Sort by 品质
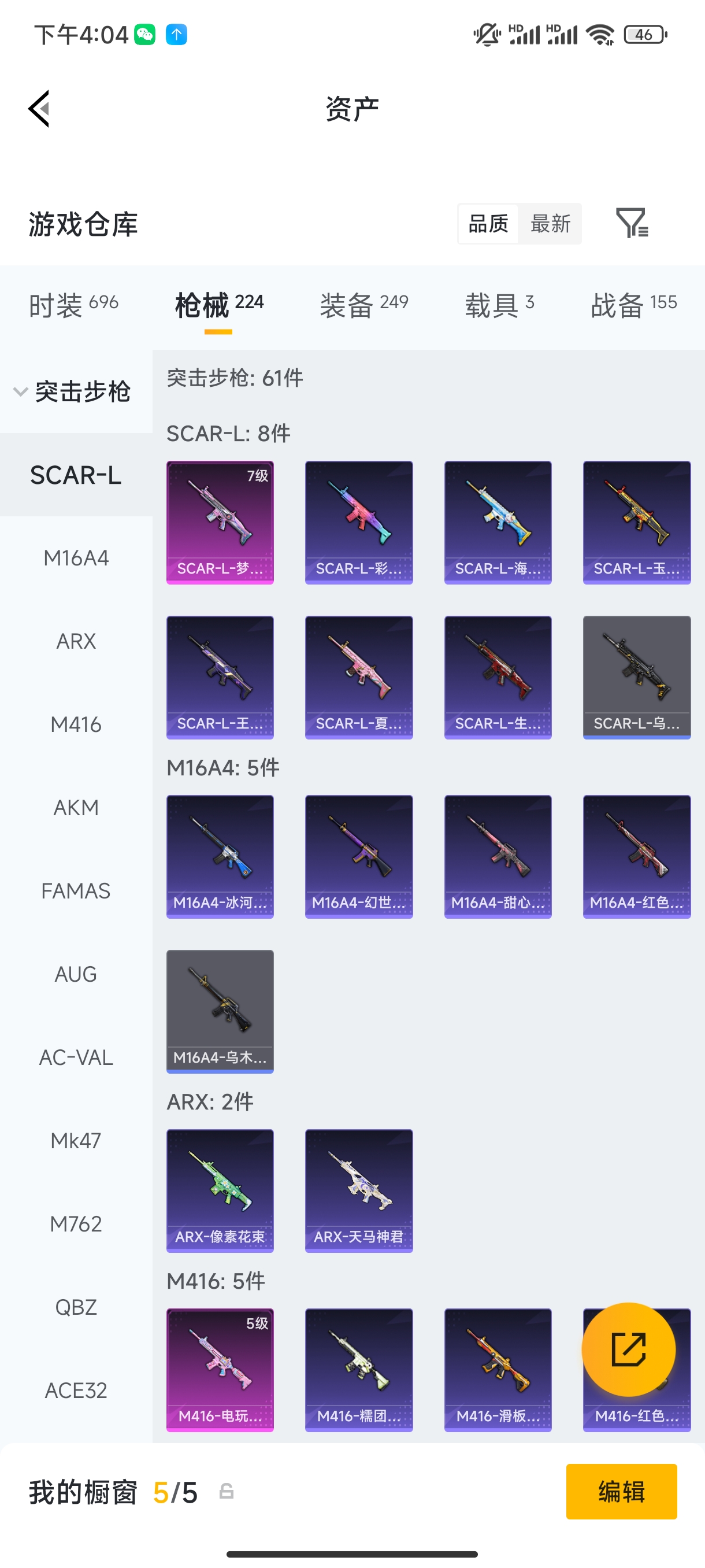The height and width of the screenshot is (1568, 705). (x=488, y=223)
